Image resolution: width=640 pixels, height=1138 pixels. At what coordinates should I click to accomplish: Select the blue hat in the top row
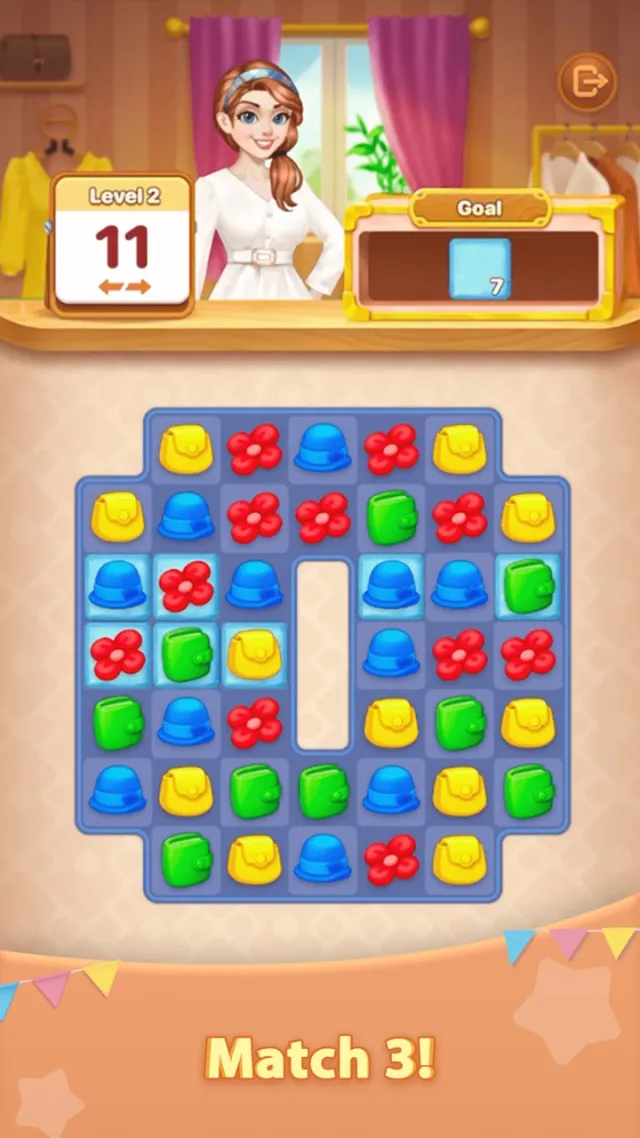point(322,448)
